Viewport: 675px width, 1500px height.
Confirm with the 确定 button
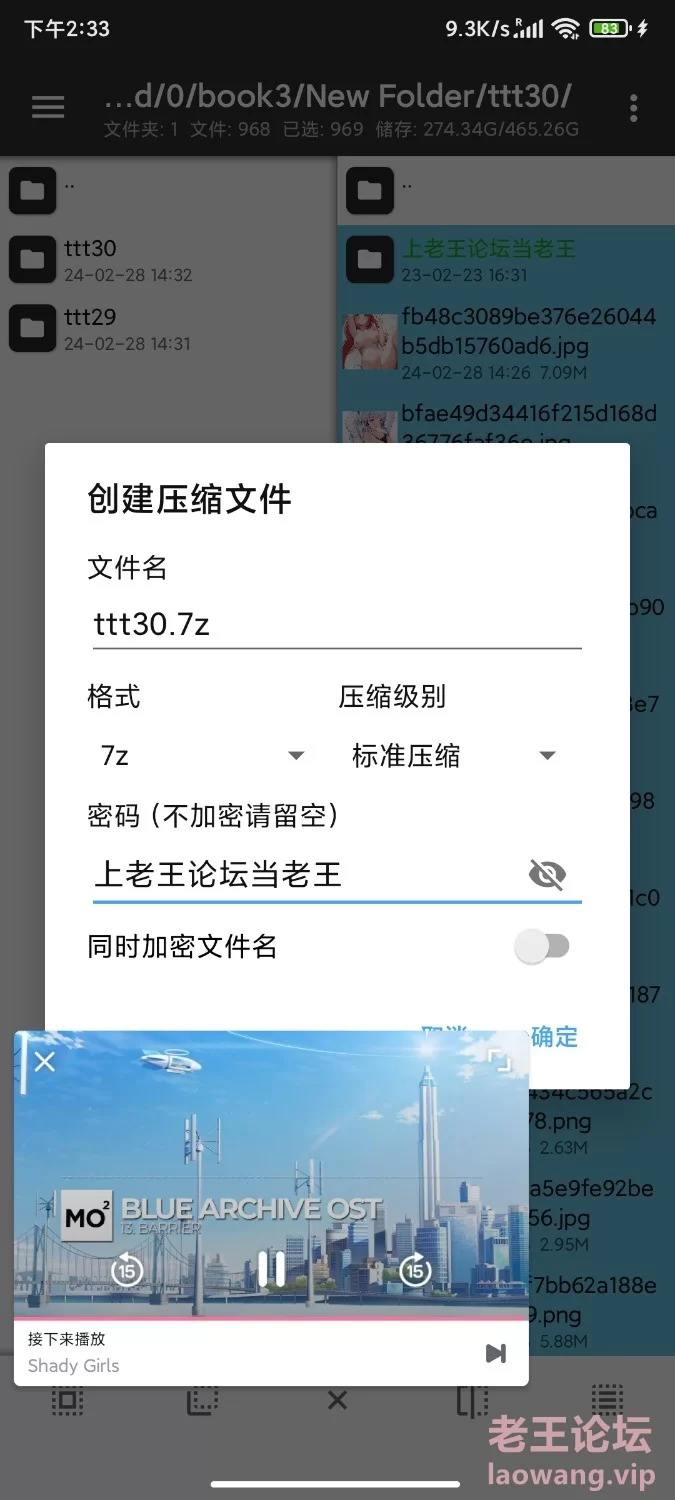pos(555,1037)
